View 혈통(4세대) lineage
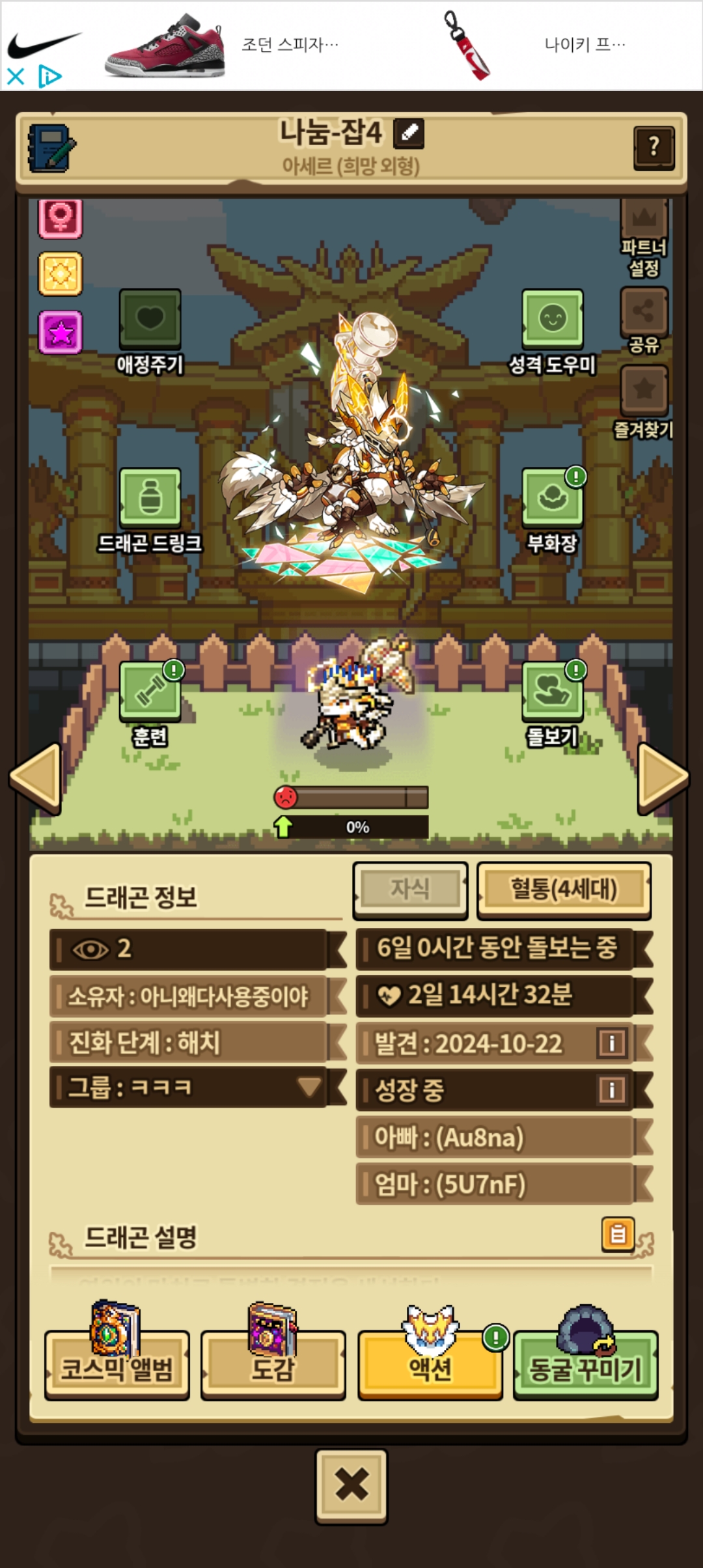Image resolution: width=703 pixels, height=1568 pixels. click(x=564, y=889)
